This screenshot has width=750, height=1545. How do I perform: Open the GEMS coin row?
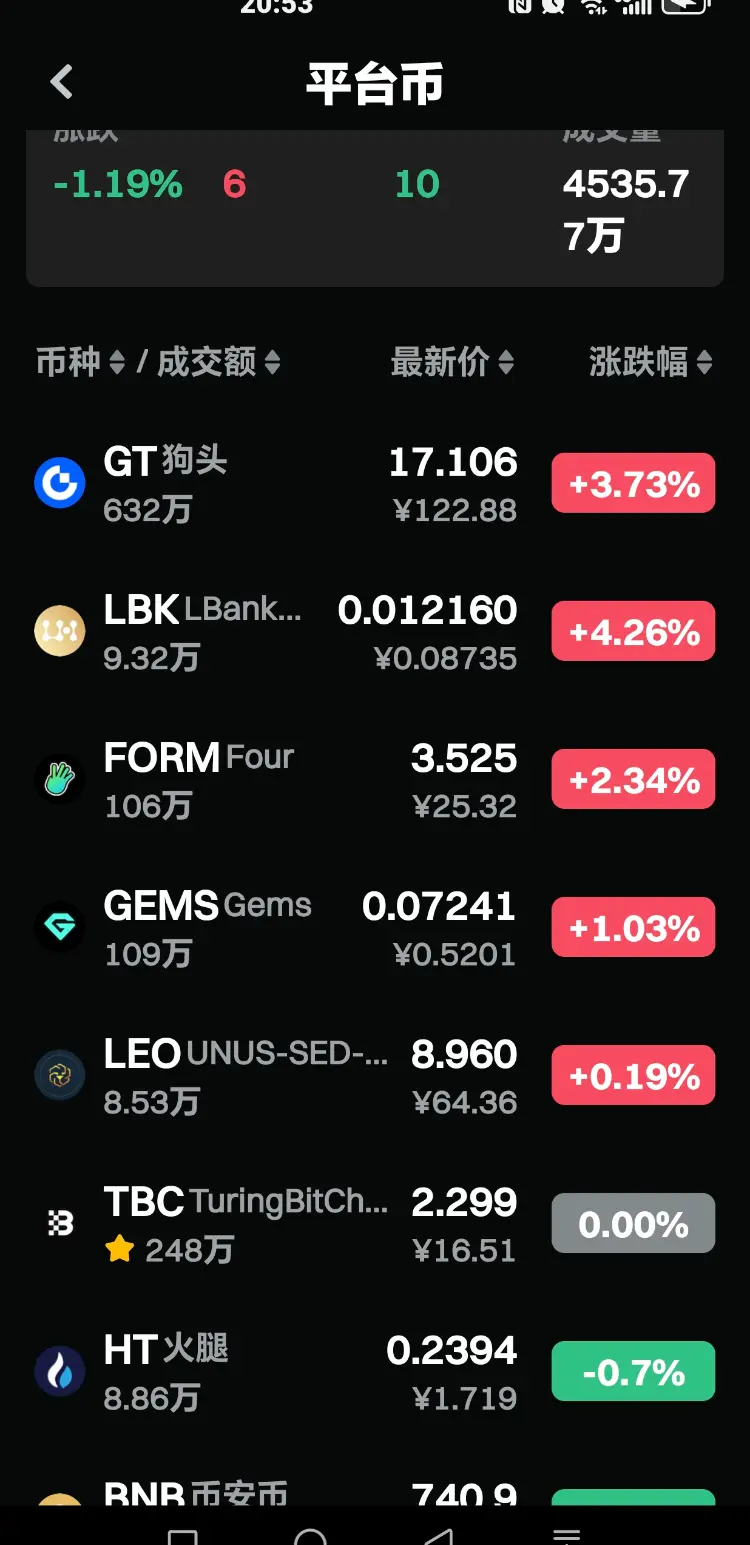tap(375, 928)
